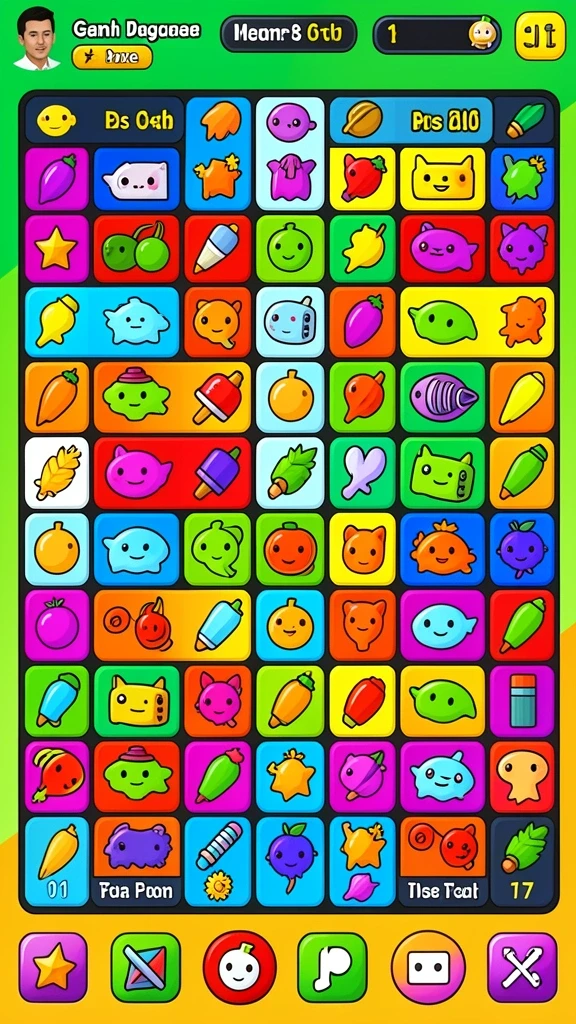Image resolution: width=576 pixels, height=1024 pixels.
Task: Use the star booster in the bottom bar
Action: (53, 967)
